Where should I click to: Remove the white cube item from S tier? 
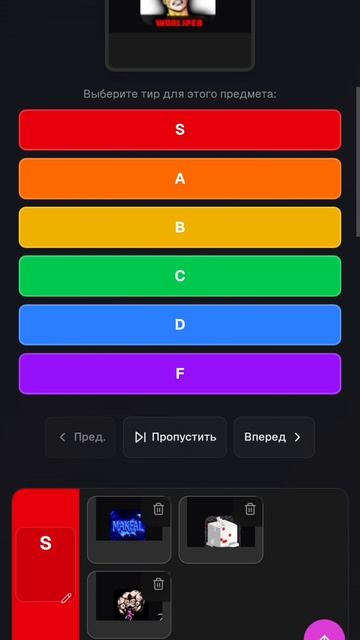250,509
